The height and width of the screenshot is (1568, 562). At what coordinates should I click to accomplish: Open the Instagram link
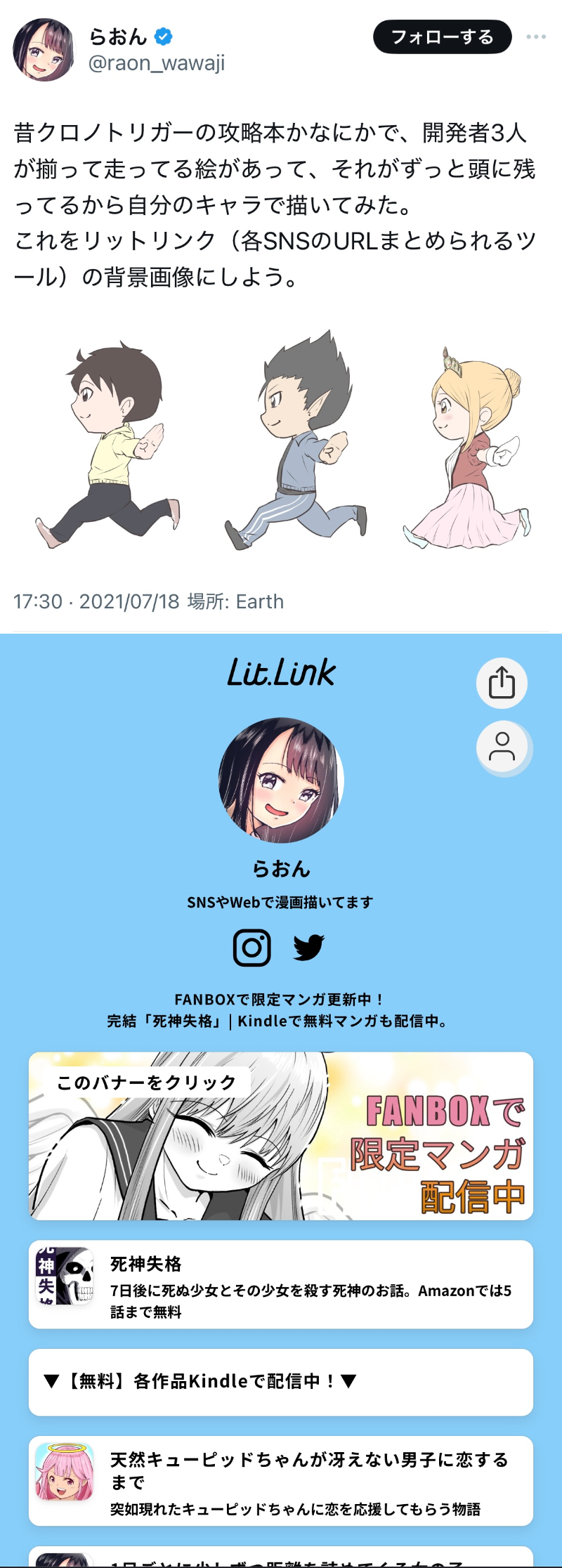[x=251, y=948]
